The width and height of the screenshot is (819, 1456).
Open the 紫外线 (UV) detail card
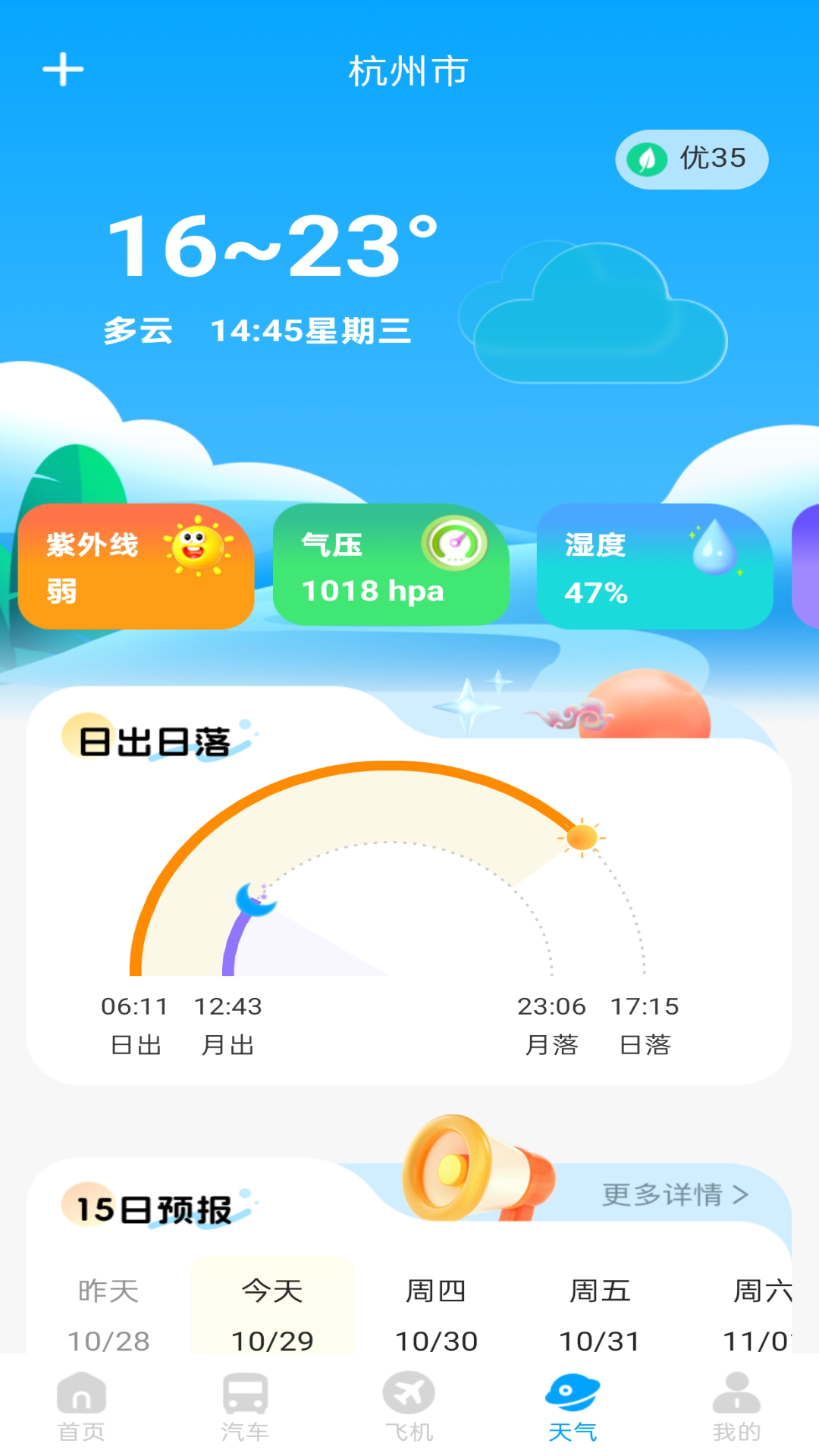coord(135,566)
